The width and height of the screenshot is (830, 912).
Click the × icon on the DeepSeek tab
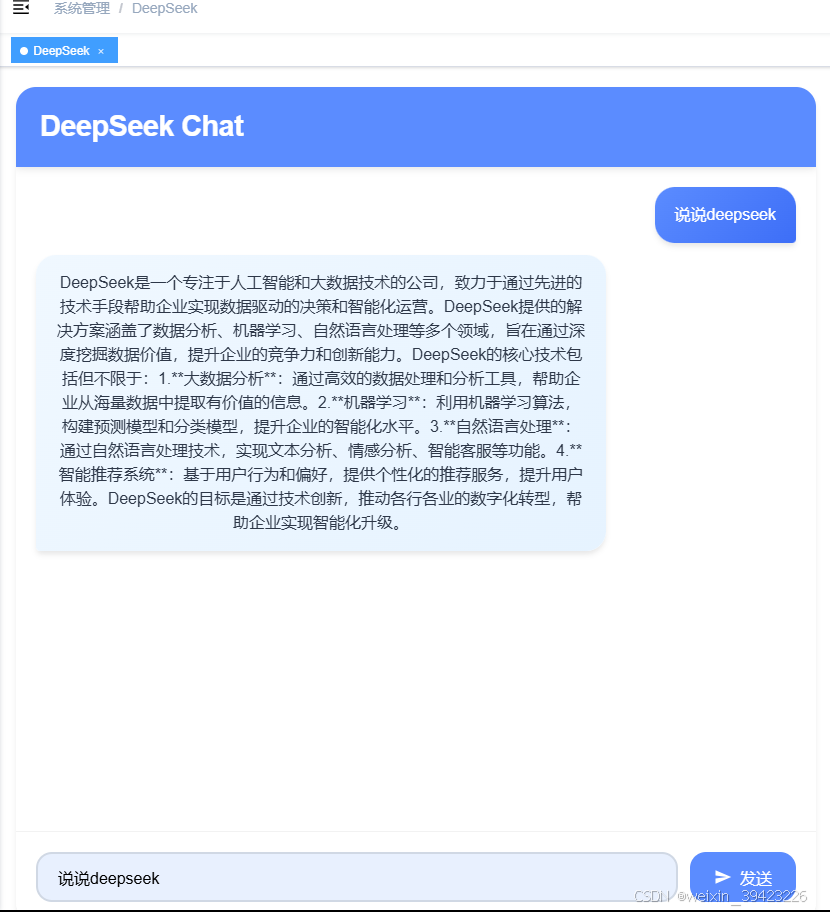[100, 50]
